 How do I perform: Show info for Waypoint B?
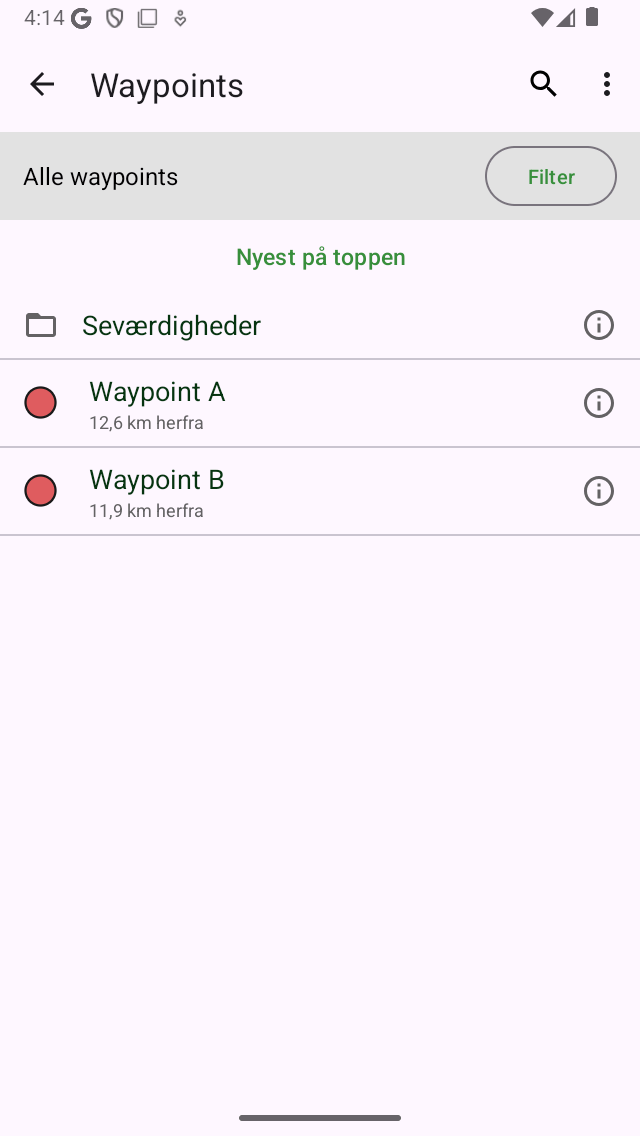(598, 491)
